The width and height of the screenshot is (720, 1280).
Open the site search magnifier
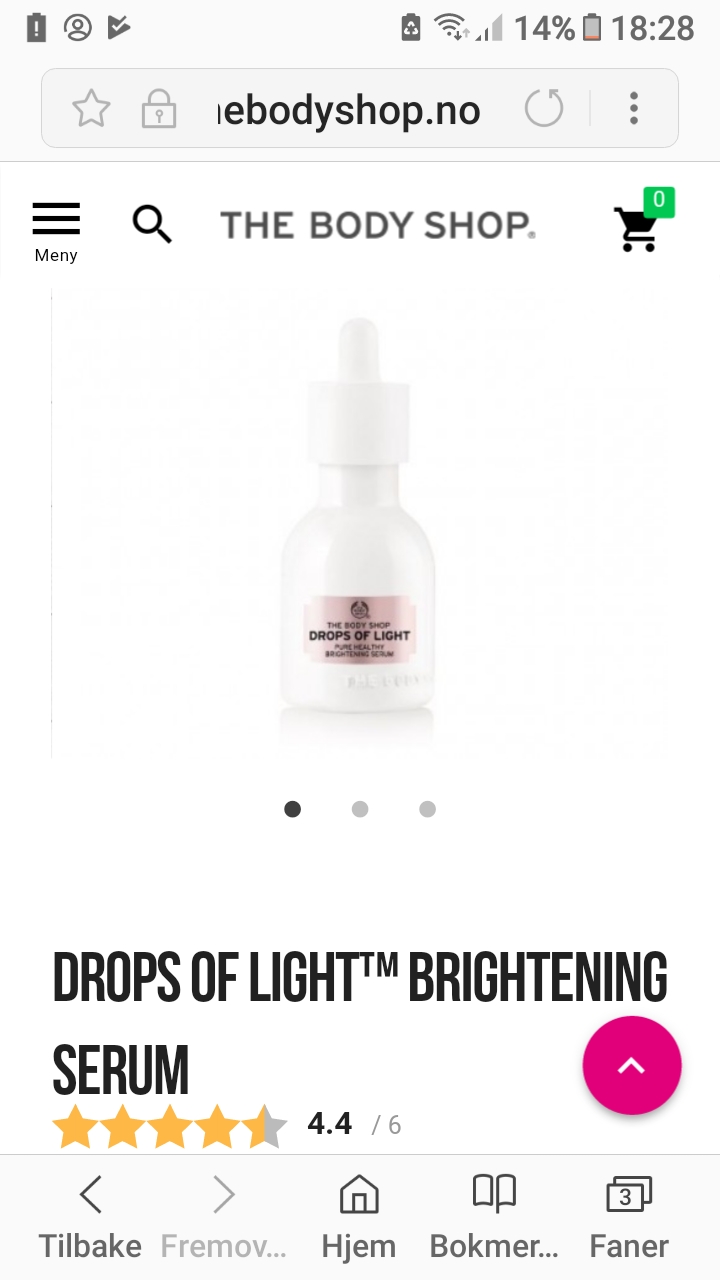152,224
